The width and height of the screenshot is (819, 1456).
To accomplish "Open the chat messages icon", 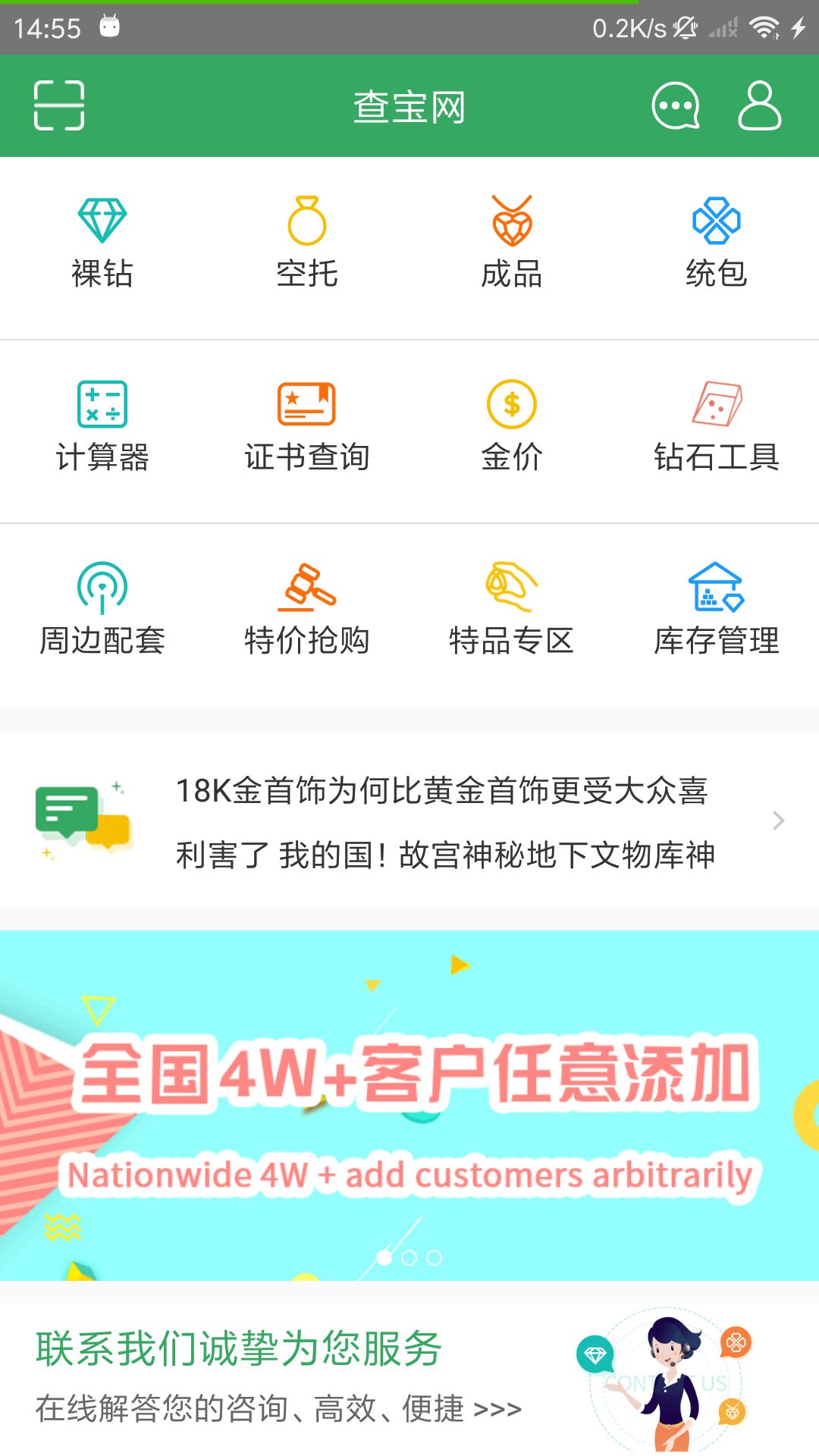I will coord(676,105).
